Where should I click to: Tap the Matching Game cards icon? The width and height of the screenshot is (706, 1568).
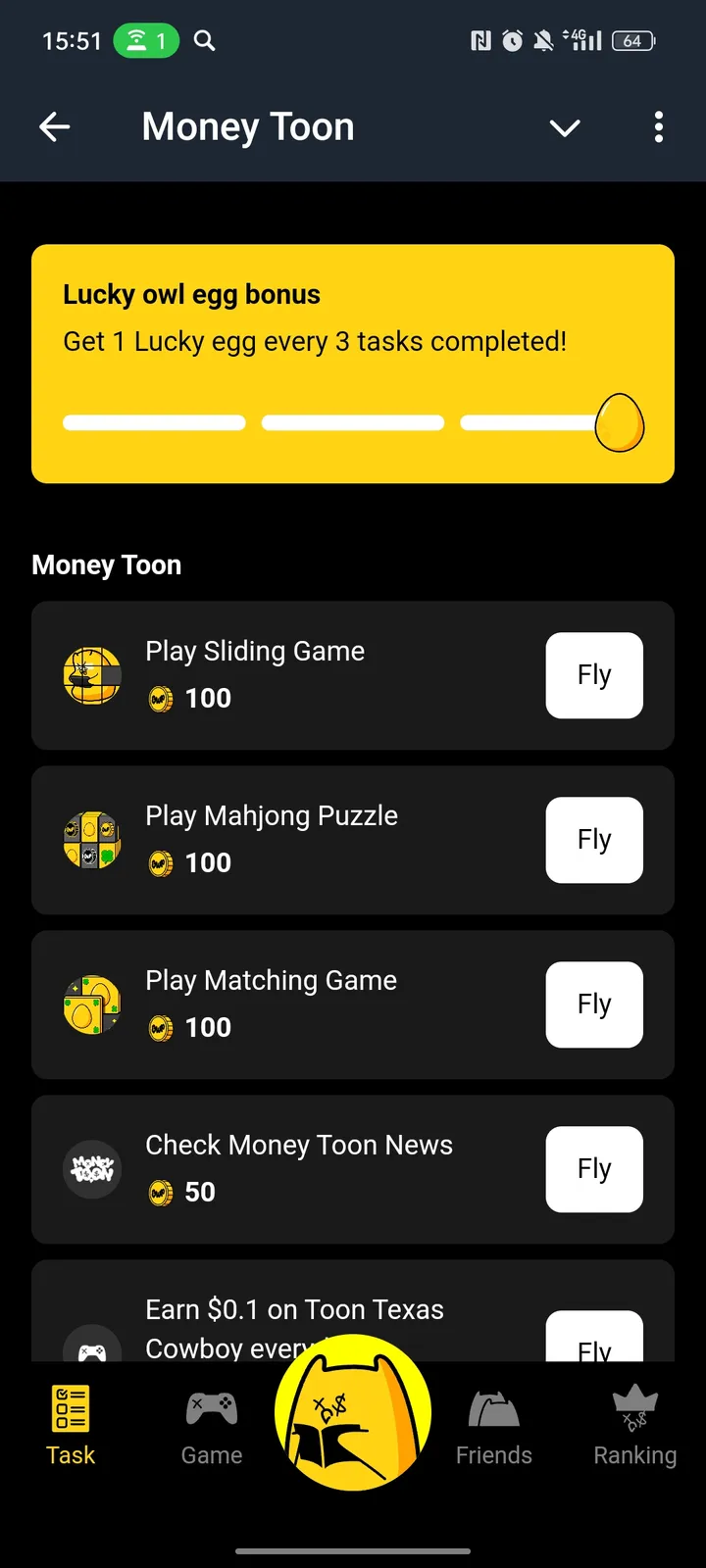[x=91, y=1004]
